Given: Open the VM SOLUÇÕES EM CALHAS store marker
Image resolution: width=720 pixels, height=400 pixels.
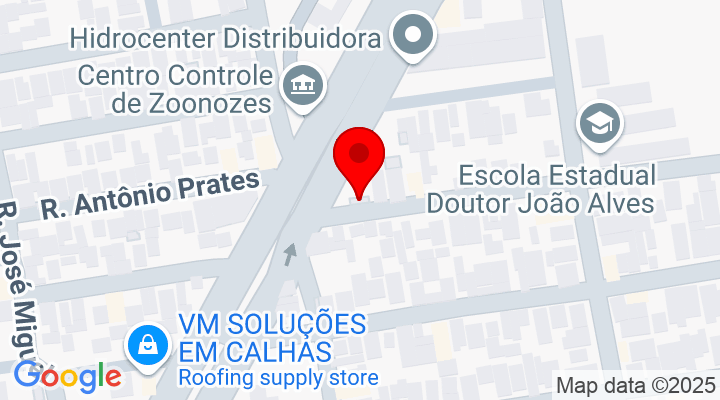Looking at the screenshot, I should click(x=148, y=346).
